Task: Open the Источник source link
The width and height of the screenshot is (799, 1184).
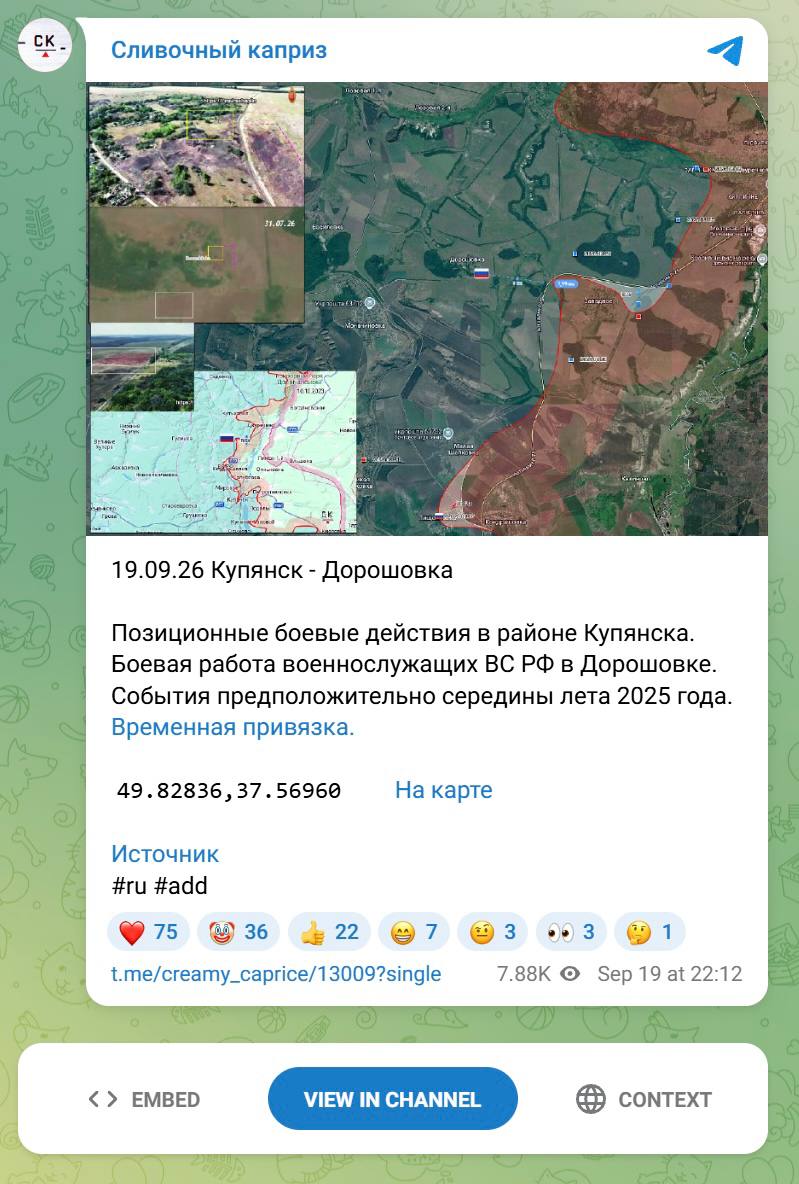Action: [165, 853]
